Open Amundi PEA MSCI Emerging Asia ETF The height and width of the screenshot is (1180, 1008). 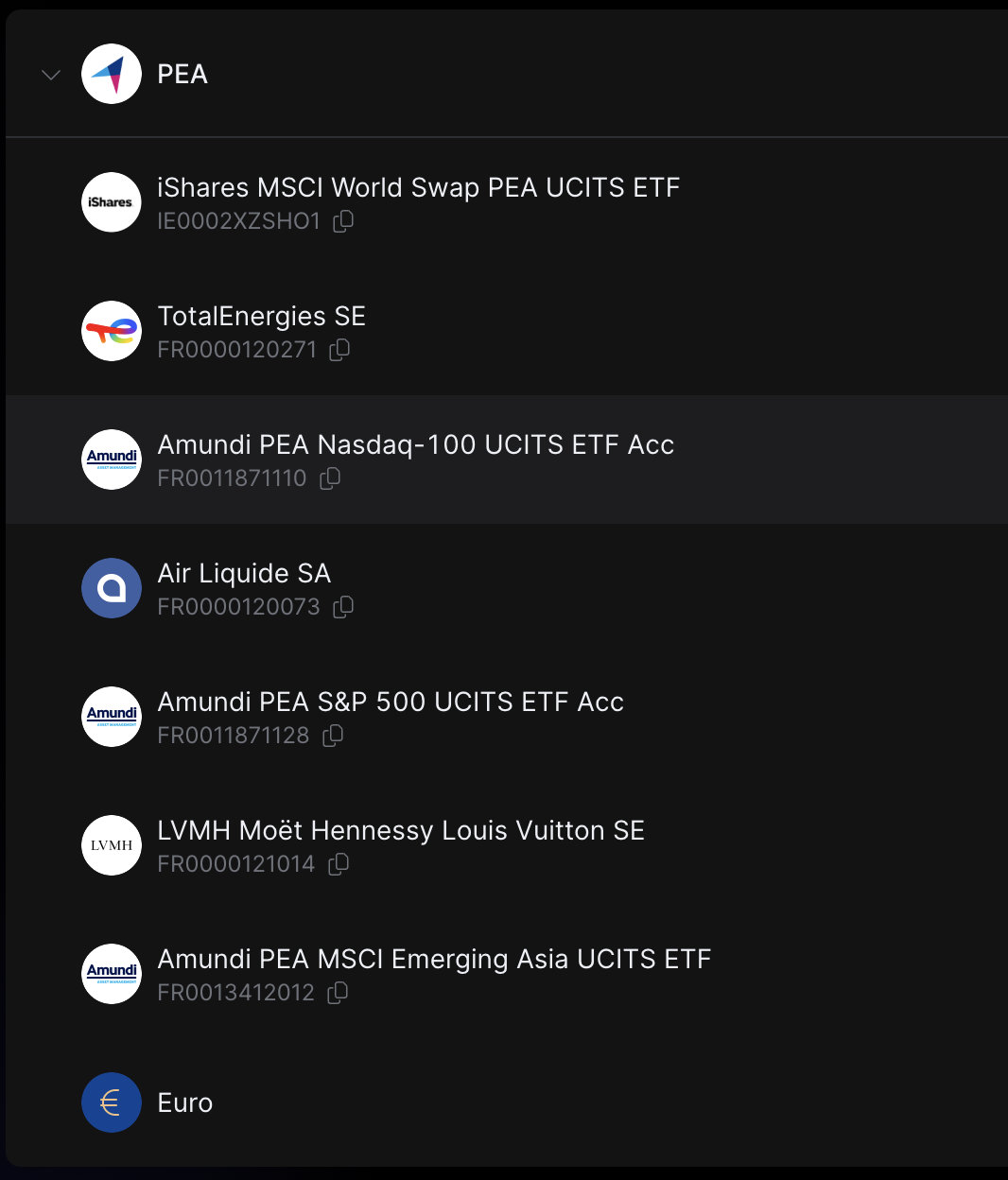pos(433,960)
